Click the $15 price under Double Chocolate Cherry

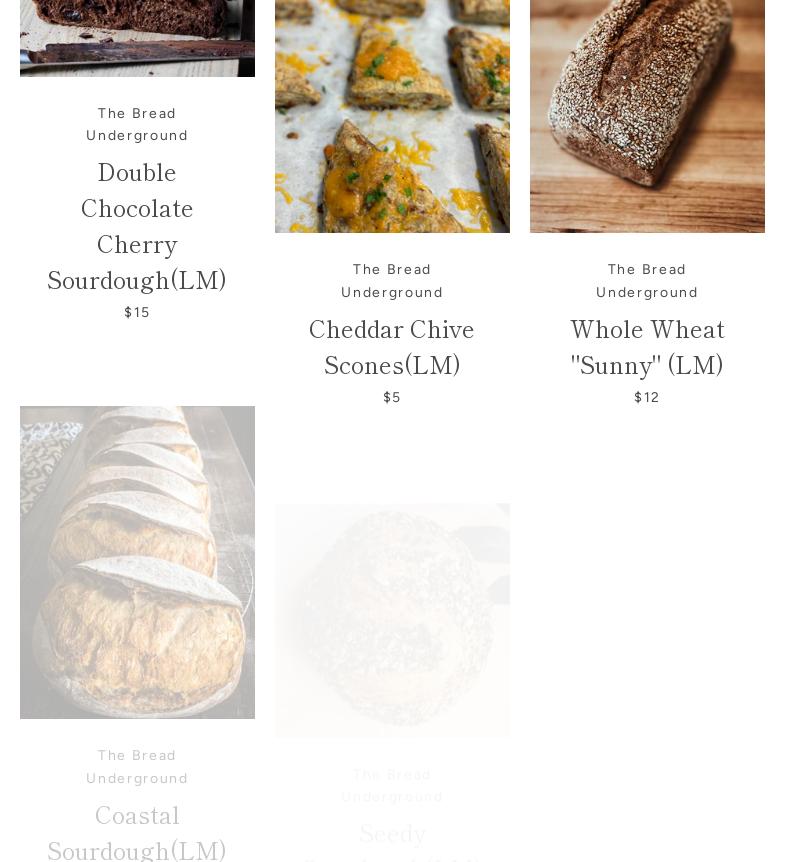(x=137, y=312)
